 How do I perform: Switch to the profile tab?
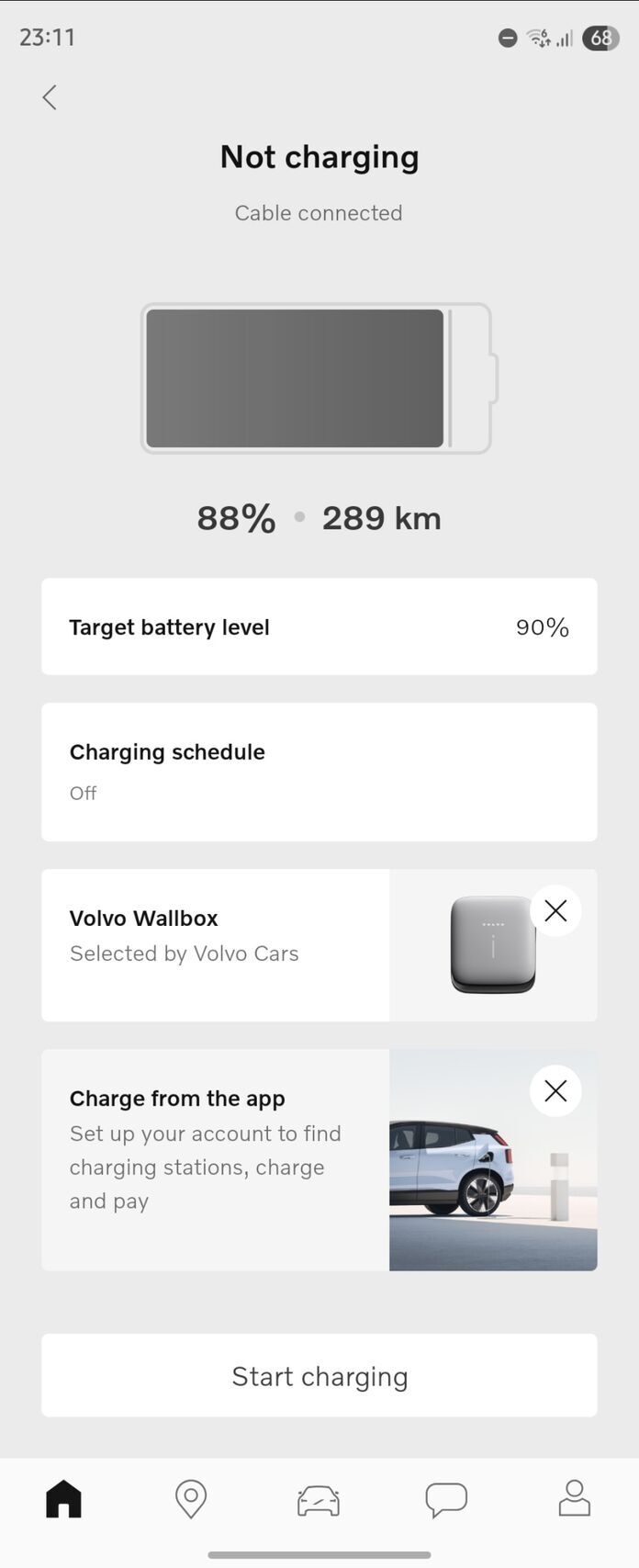[x=574, y=1498]
